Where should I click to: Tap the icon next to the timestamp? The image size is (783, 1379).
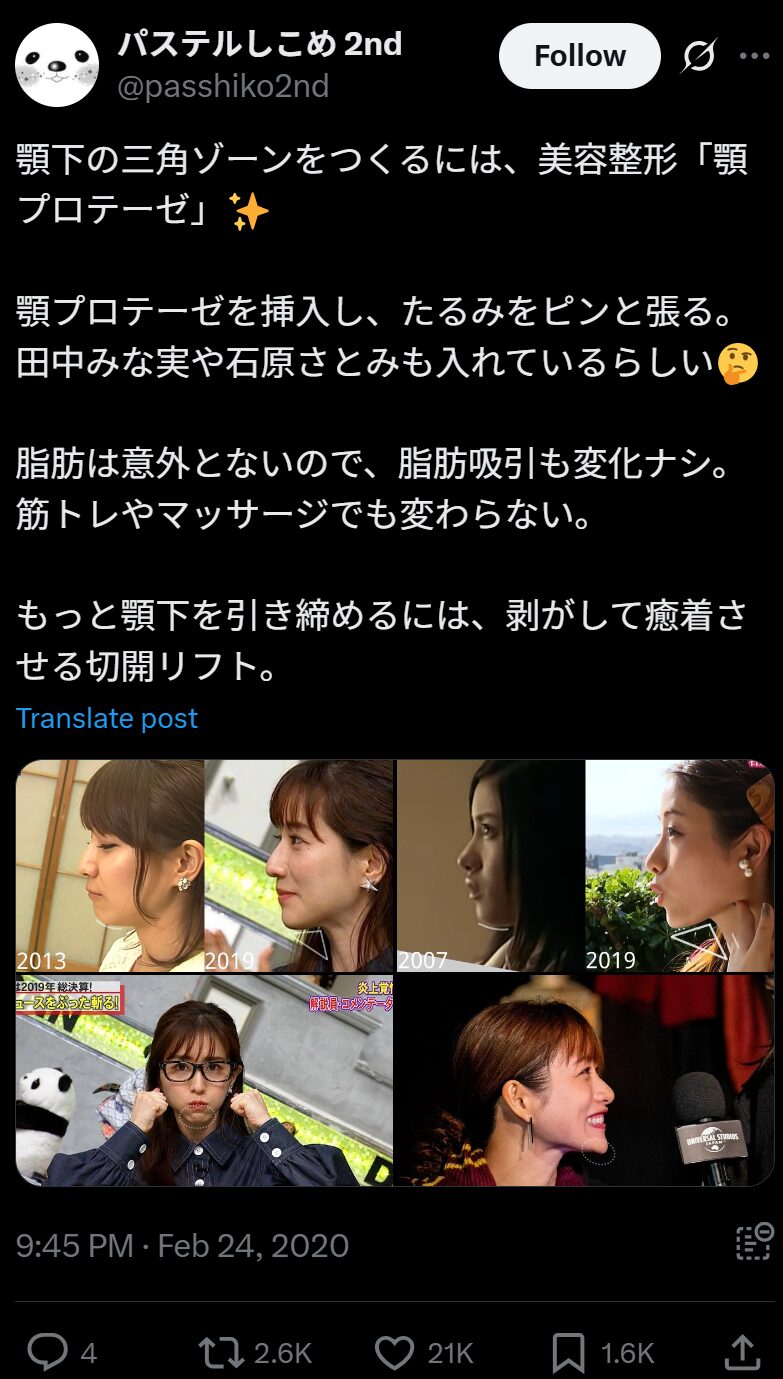coord(753,1241)
